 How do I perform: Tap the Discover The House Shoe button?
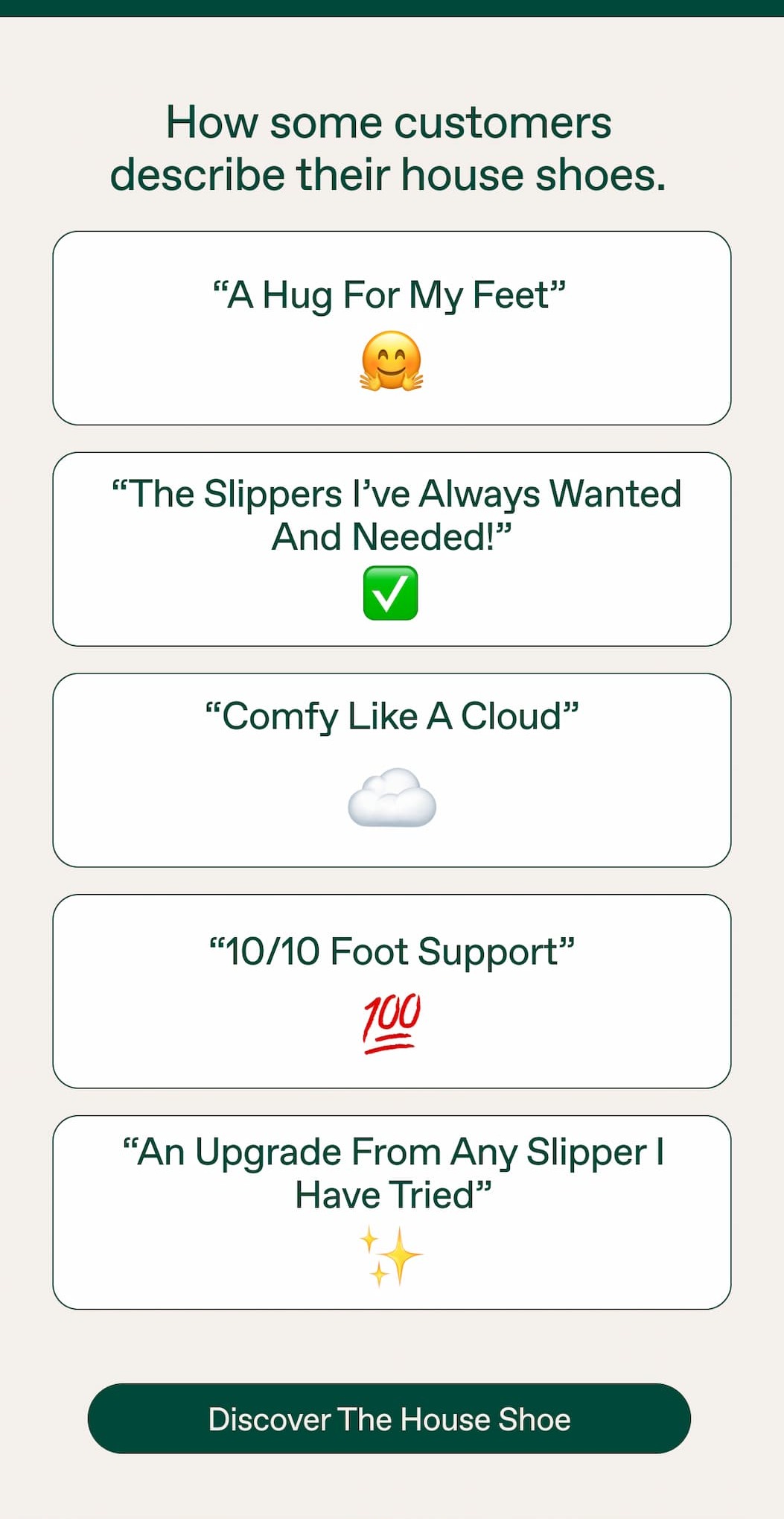[389, 1418]
